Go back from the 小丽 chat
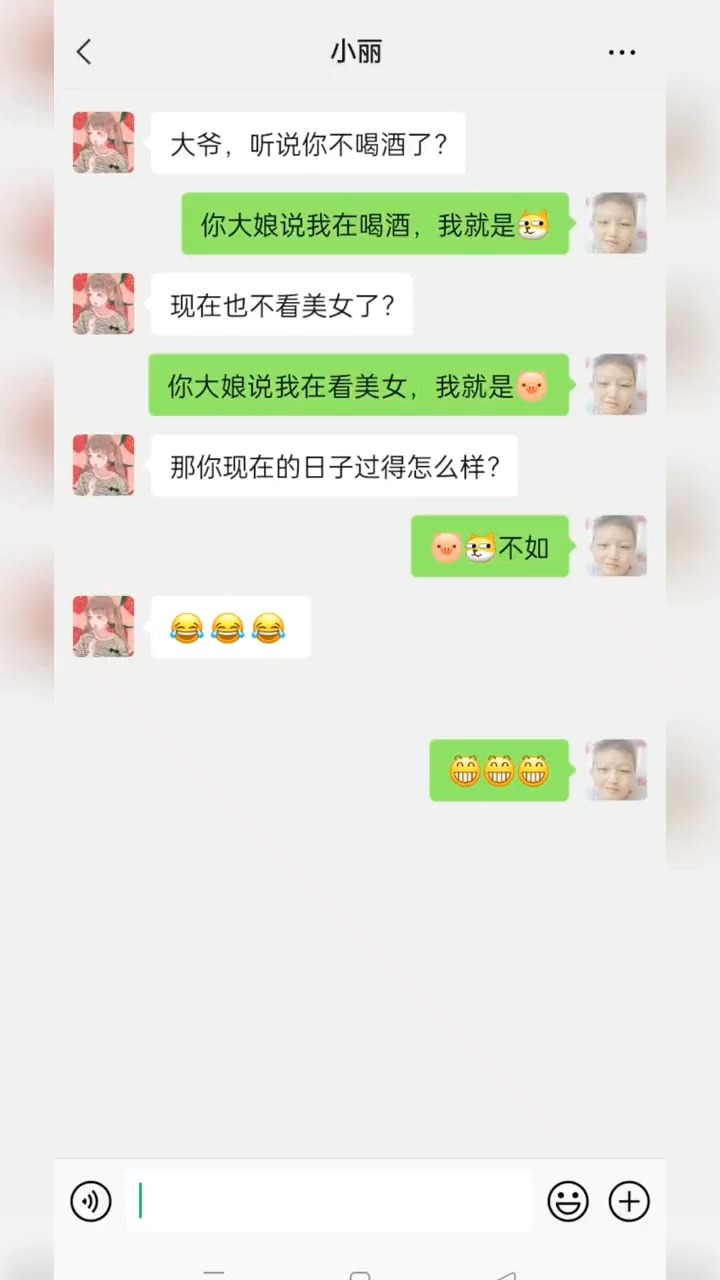 point(84,52)
